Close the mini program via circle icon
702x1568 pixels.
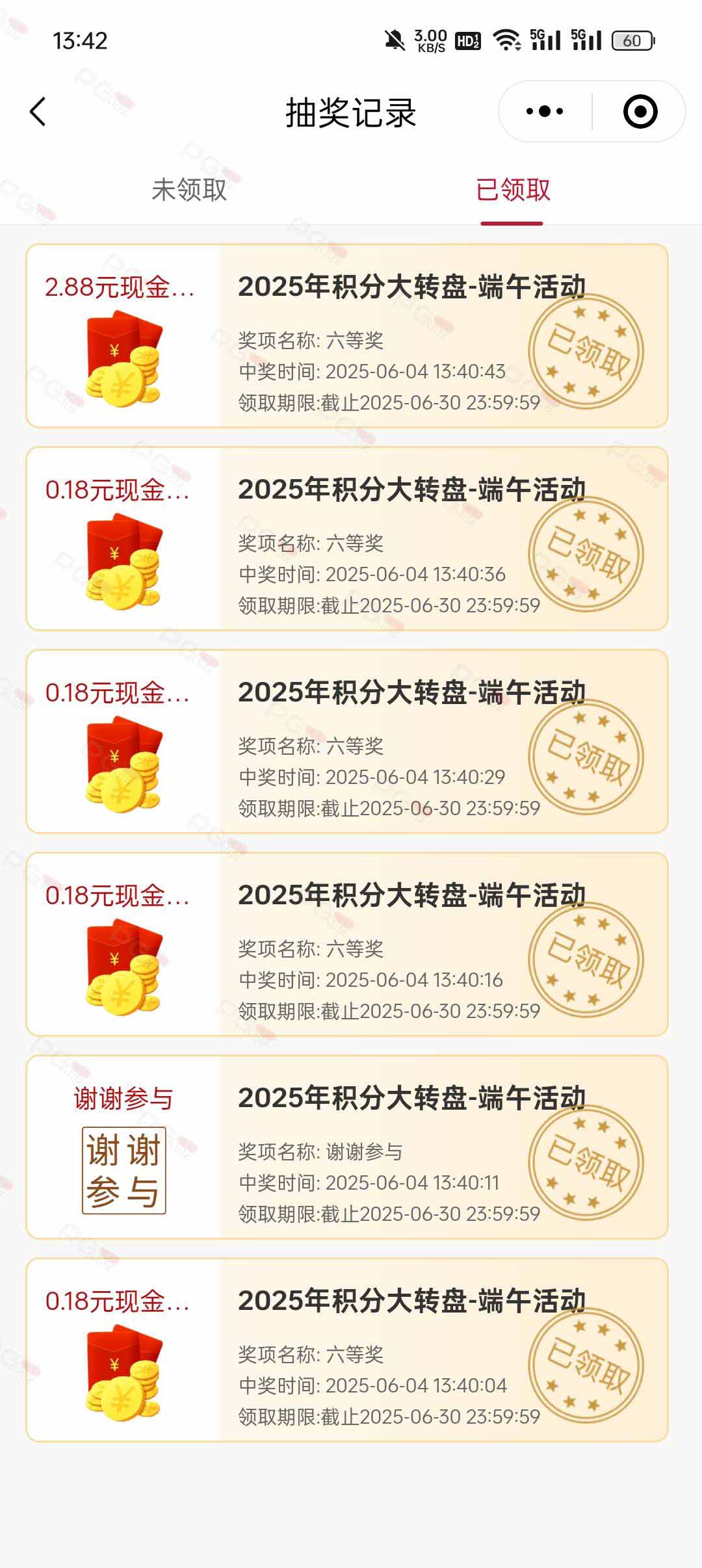640,112
